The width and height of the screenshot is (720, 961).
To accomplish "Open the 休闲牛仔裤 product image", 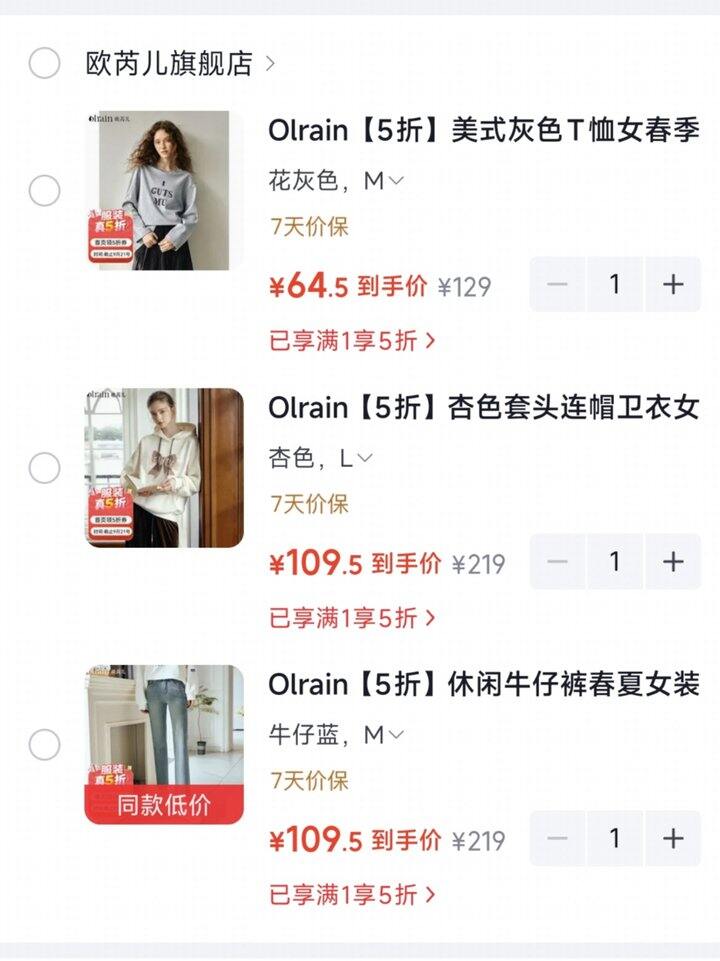I will (164, 745).
